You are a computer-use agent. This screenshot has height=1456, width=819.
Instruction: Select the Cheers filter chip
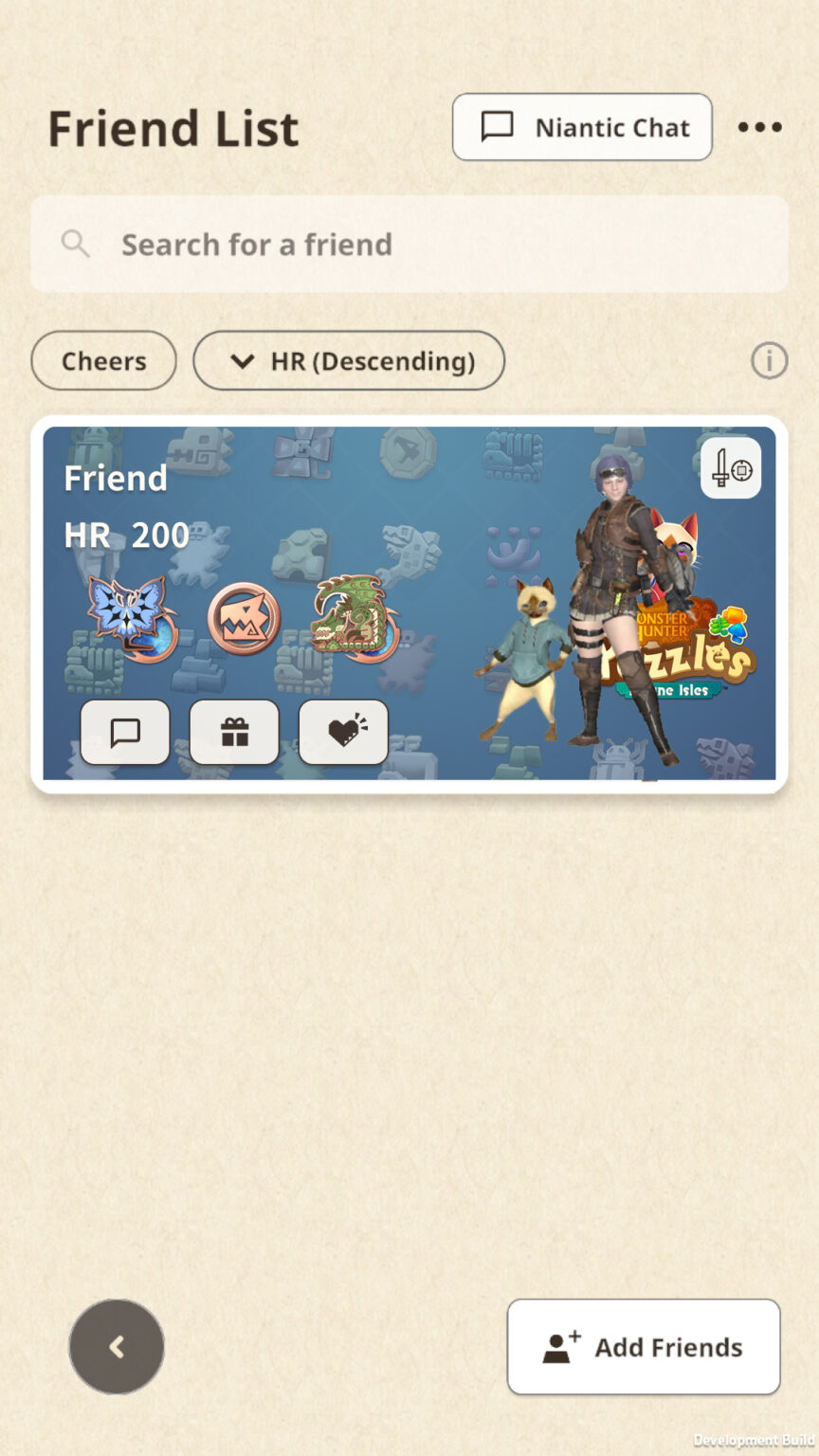point(103,361)
